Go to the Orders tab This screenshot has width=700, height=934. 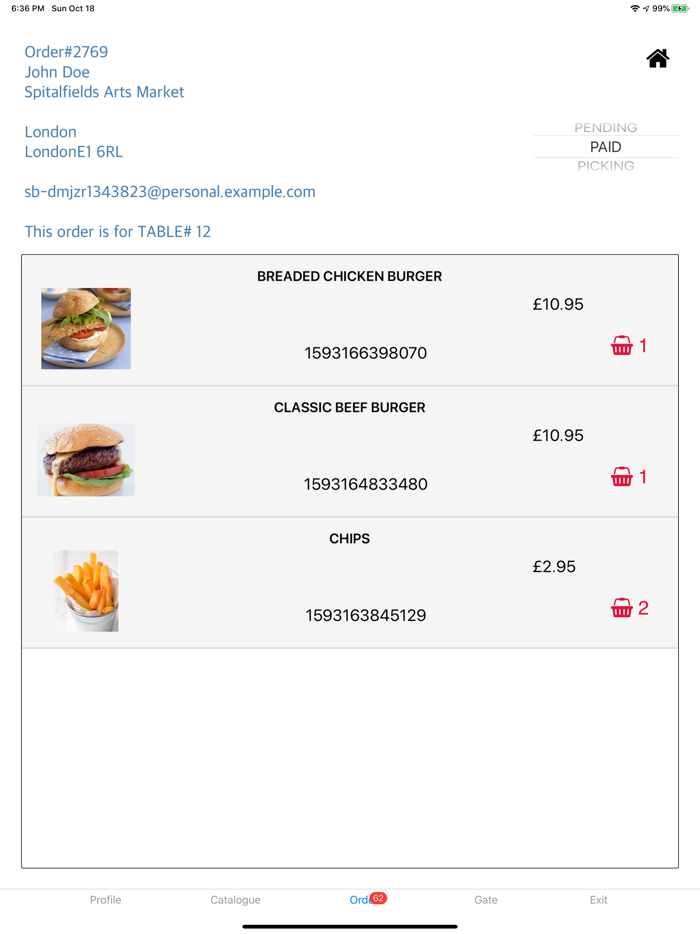point(362,900)
